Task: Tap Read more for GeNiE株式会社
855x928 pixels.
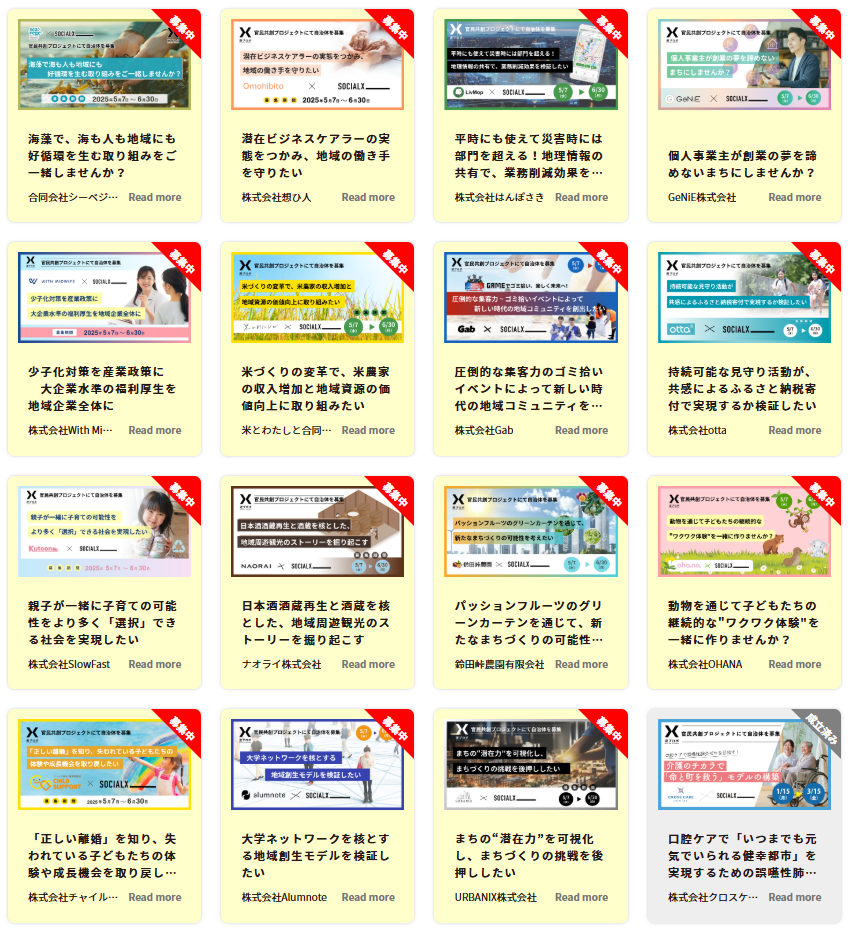Action: coord(794,197)
